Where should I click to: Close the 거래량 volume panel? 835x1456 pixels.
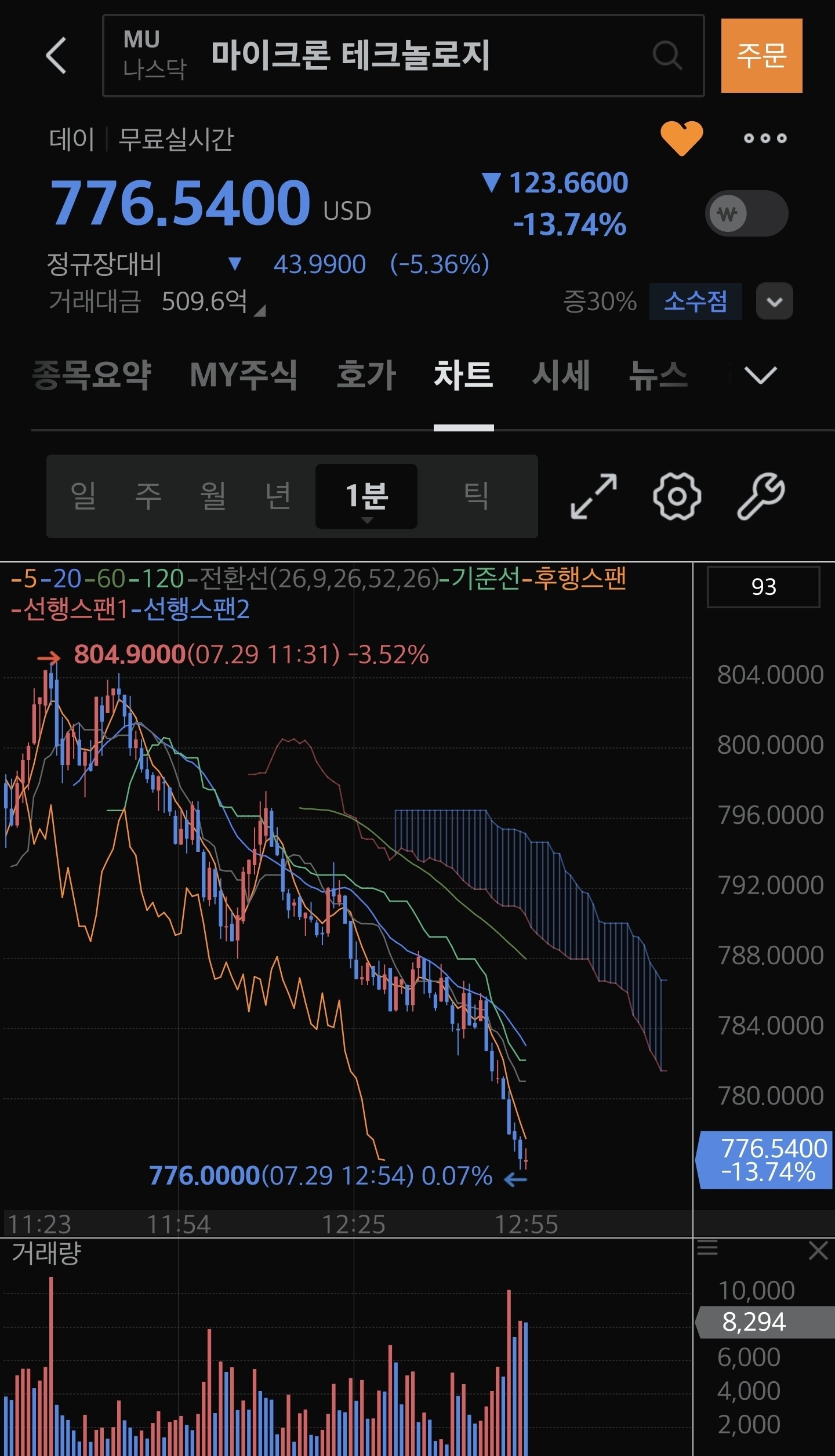(818, 1251)
